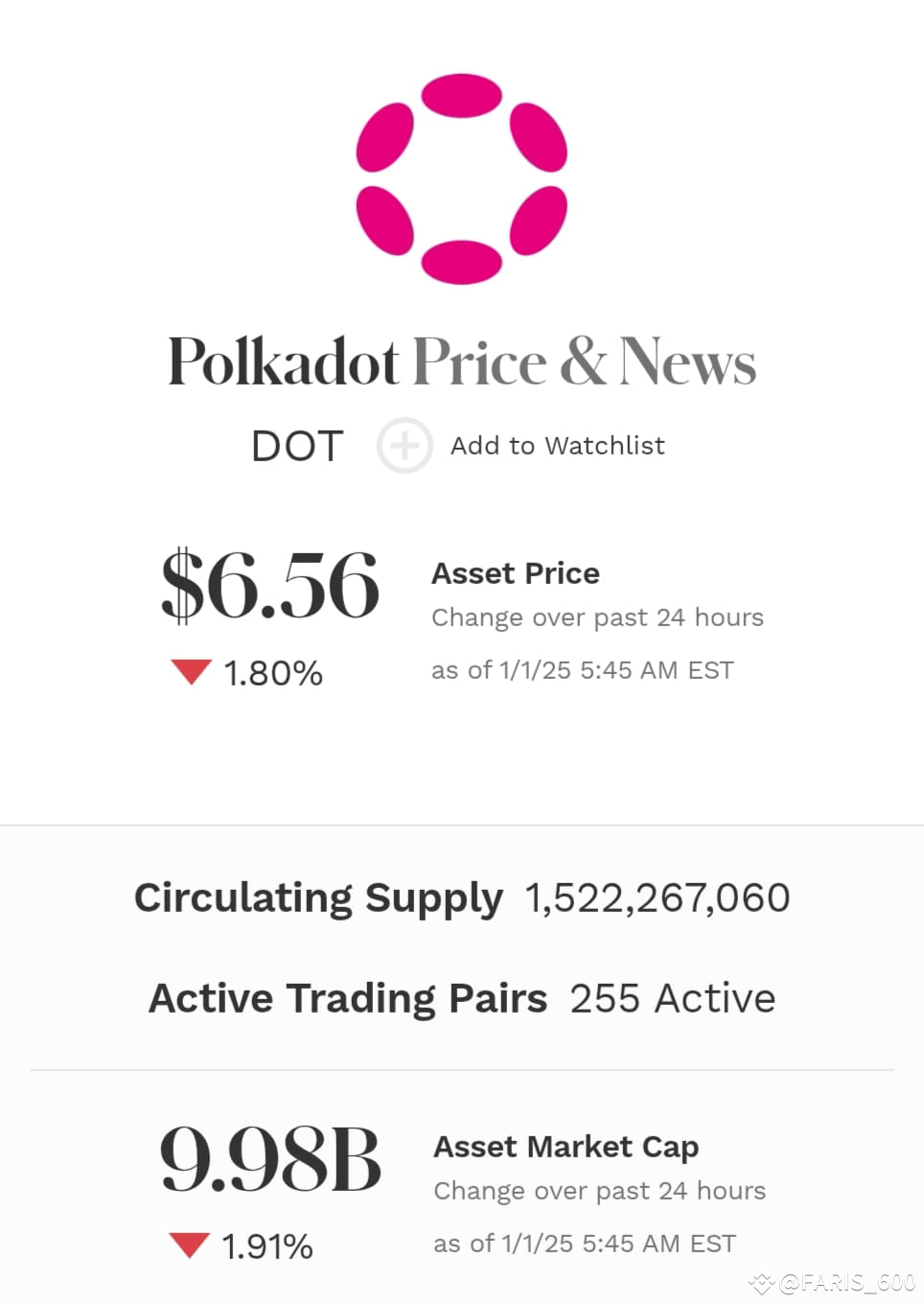Click the red down-arrow beside 1.80%
This screenshot has height=1304, width=924.
click(191, 671)
